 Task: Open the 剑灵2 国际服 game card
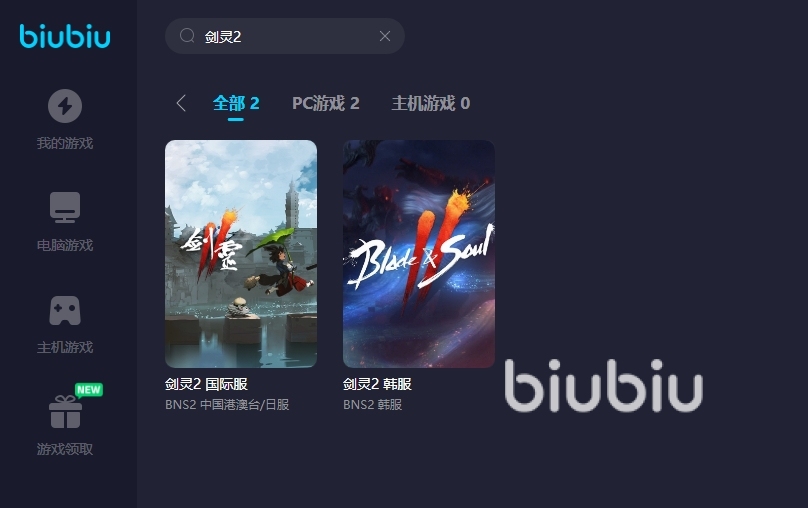click(x=241, y=254)
